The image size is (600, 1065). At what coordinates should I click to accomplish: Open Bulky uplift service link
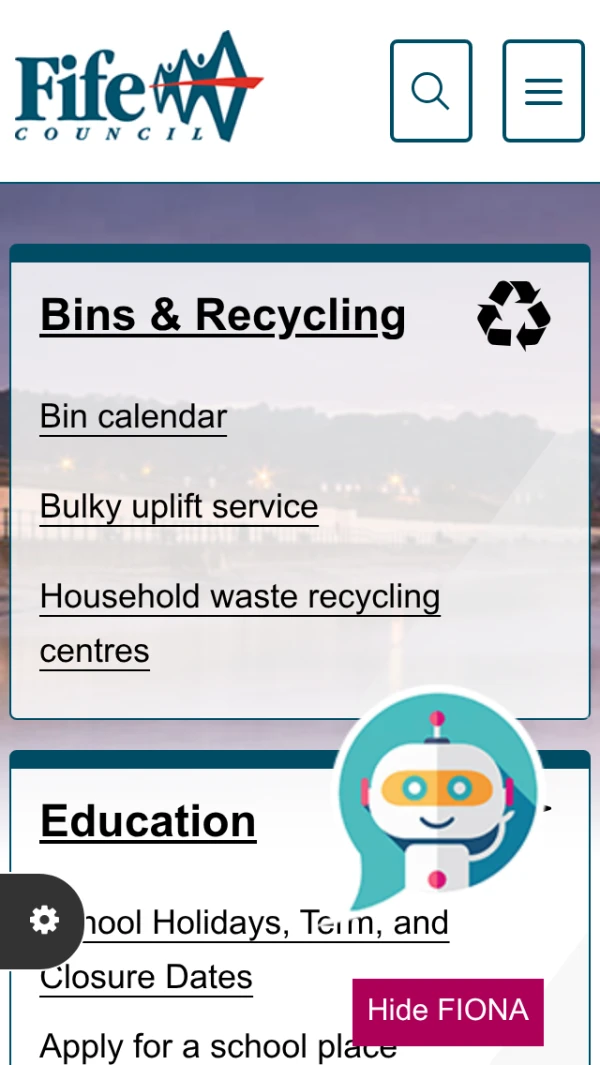179,506
